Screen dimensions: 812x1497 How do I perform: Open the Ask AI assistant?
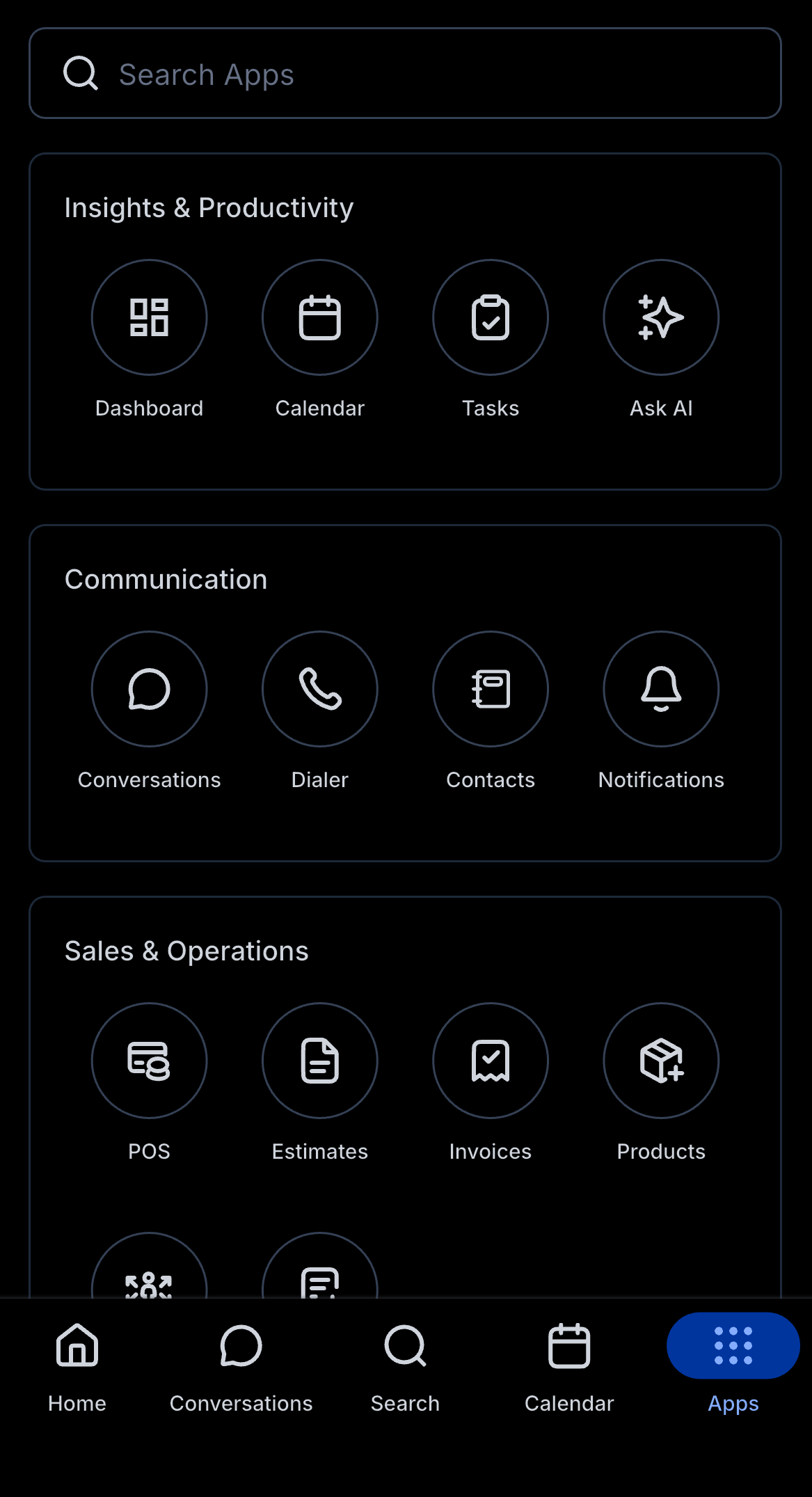(660, 318)
